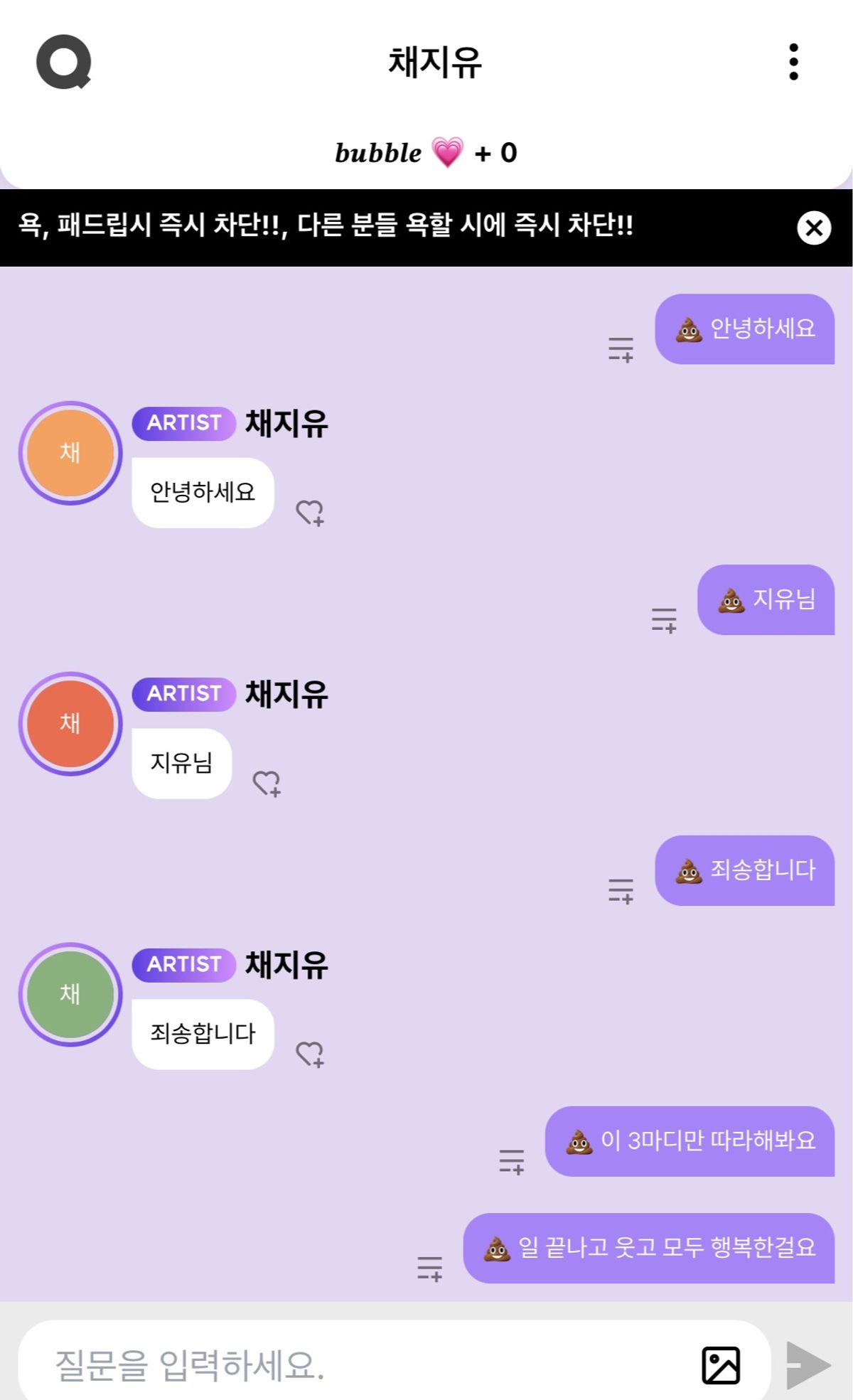Open the three-dot overflow menu
This screenshot has height=1400, width=853.
[x=793, y=62]
